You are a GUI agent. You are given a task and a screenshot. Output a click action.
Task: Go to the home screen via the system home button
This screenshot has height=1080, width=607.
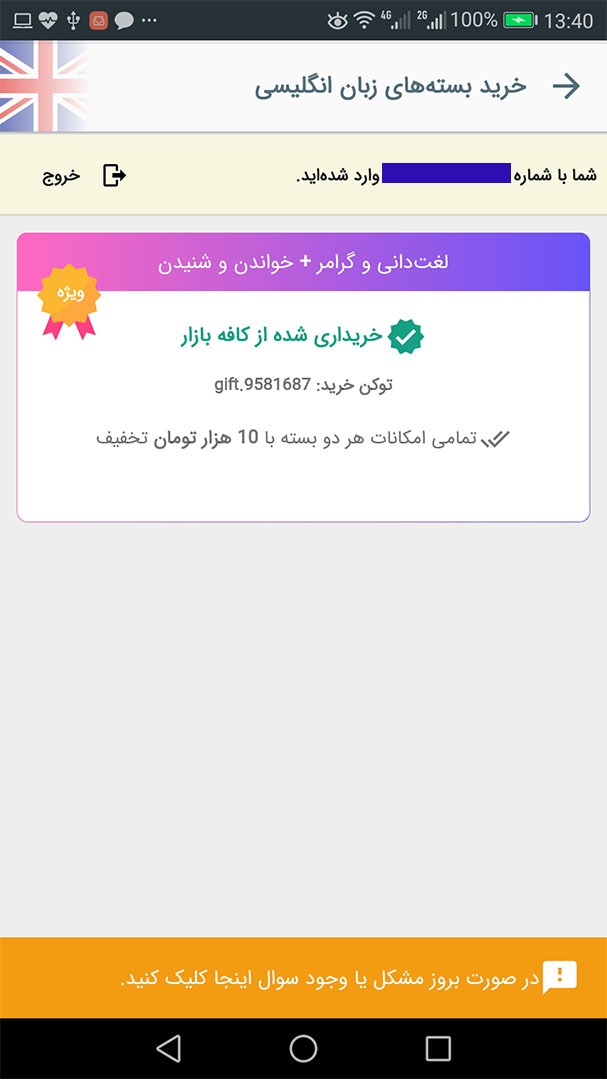point(303,1048)
